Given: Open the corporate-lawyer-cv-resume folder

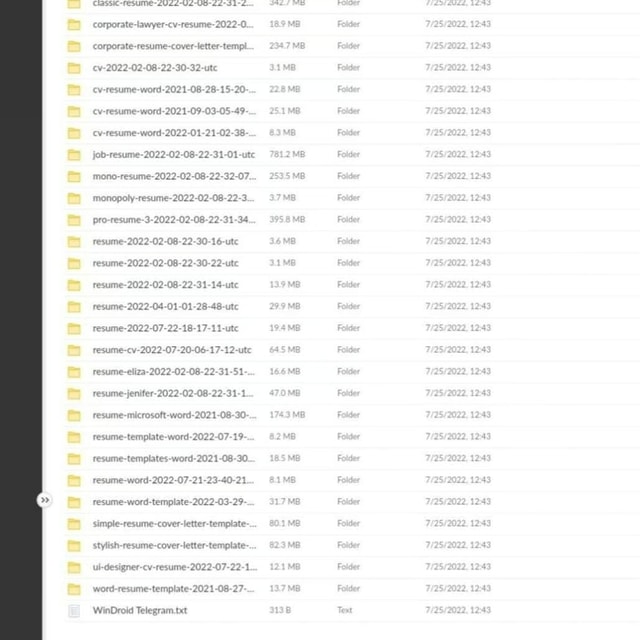Looking at the screenshot, I should (172, 24).
